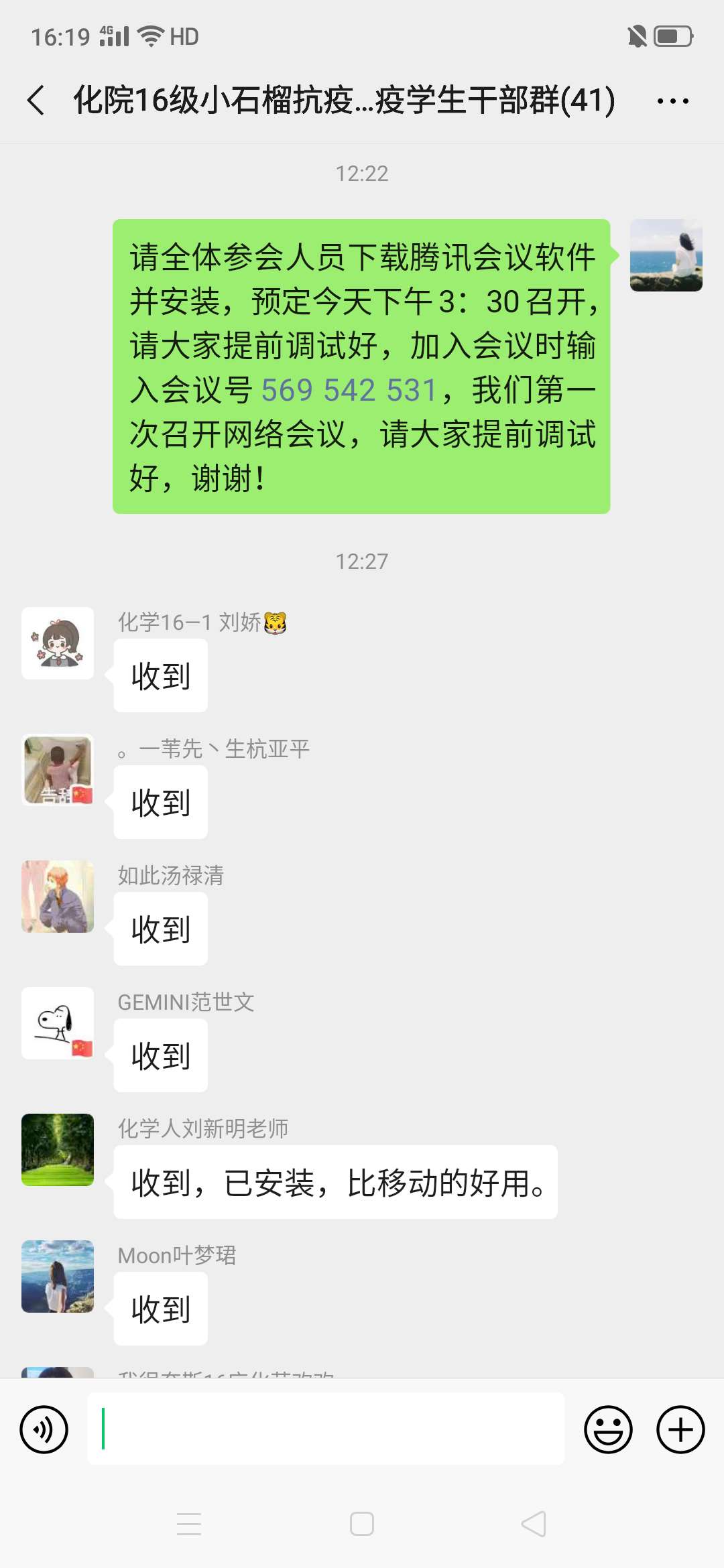Open GEMINI范世文's Snoopy avatar

[x=58, y=1023]
